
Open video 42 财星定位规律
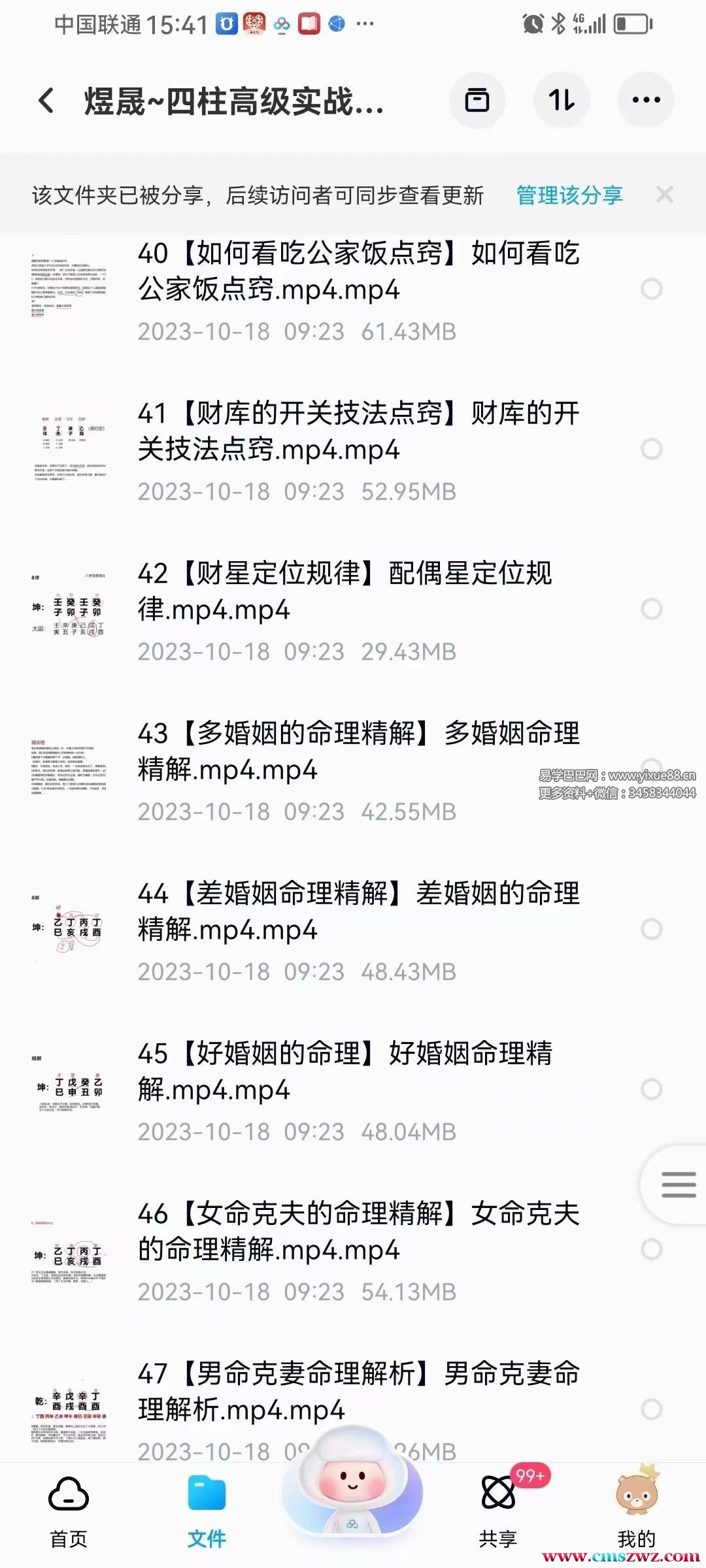point(345,592)
